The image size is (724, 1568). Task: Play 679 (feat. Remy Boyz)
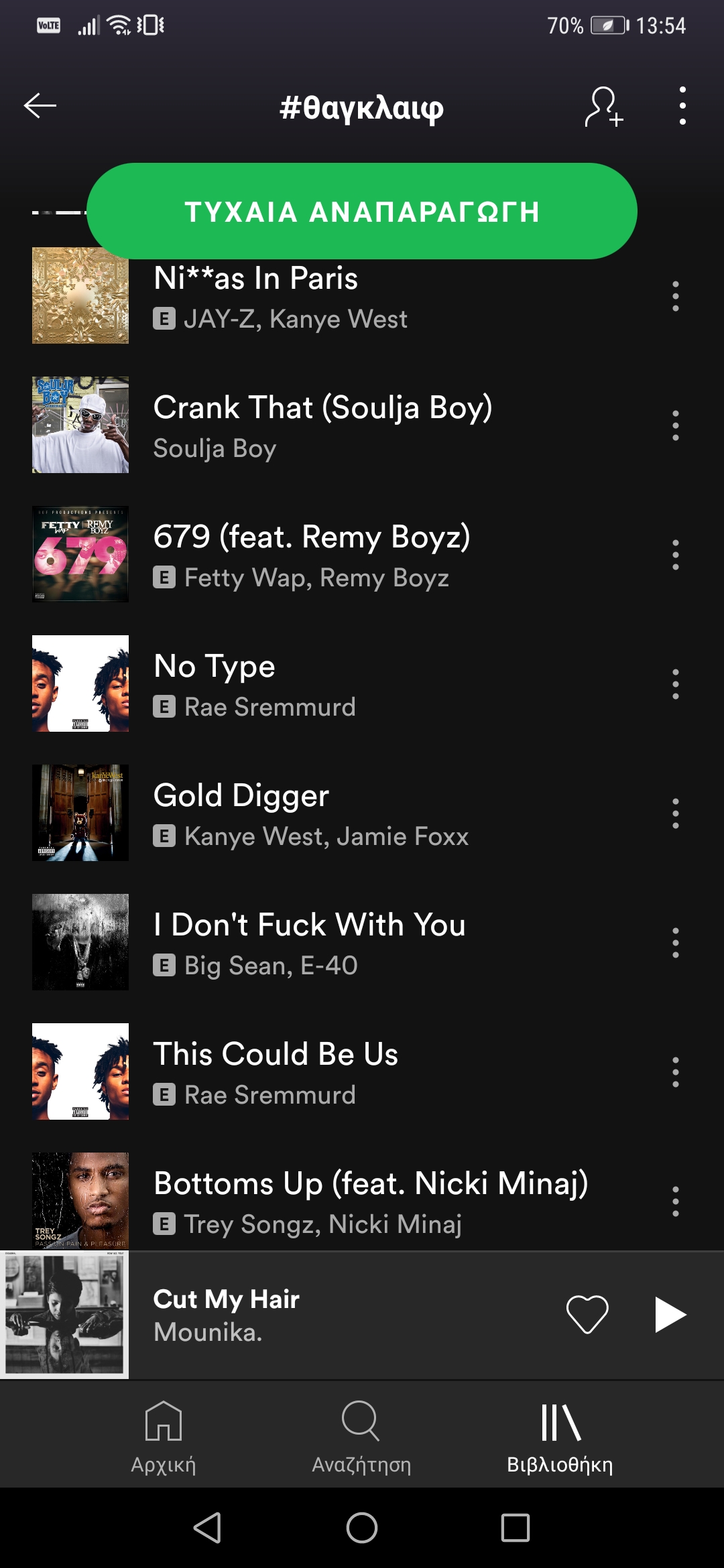point(335,555)
